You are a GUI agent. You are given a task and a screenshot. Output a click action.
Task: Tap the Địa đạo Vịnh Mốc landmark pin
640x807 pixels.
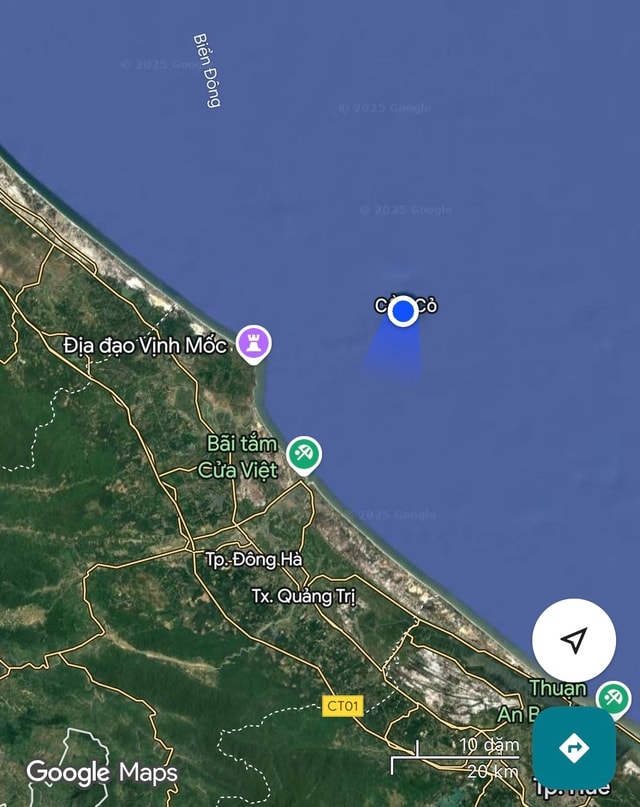[x=254, y=344]
